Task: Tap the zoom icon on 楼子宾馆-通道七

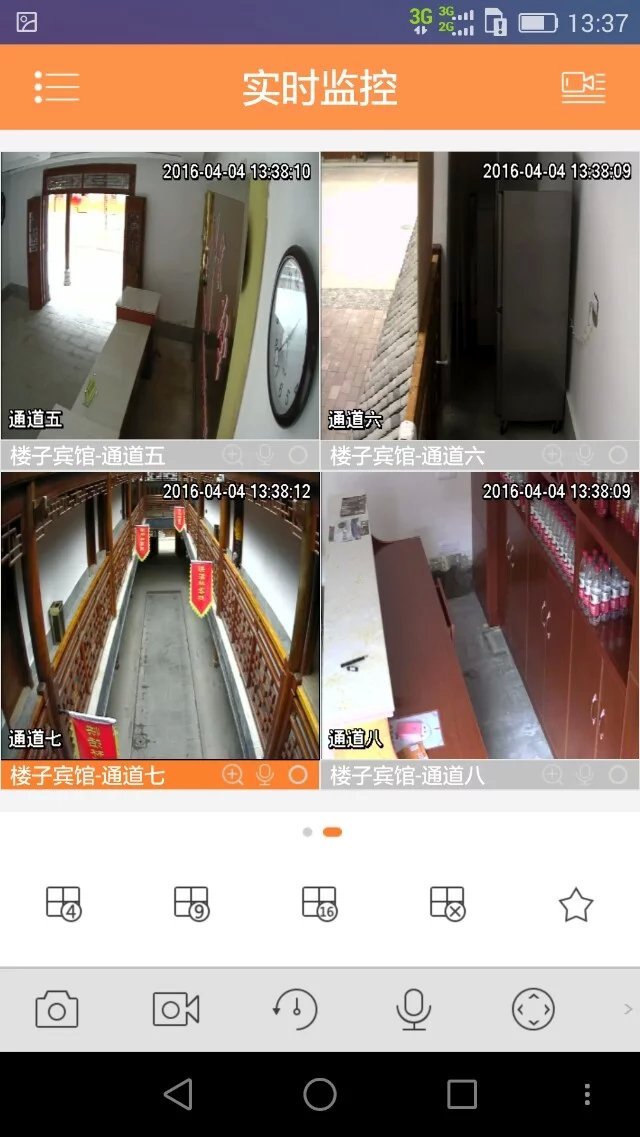Action: 232,775
